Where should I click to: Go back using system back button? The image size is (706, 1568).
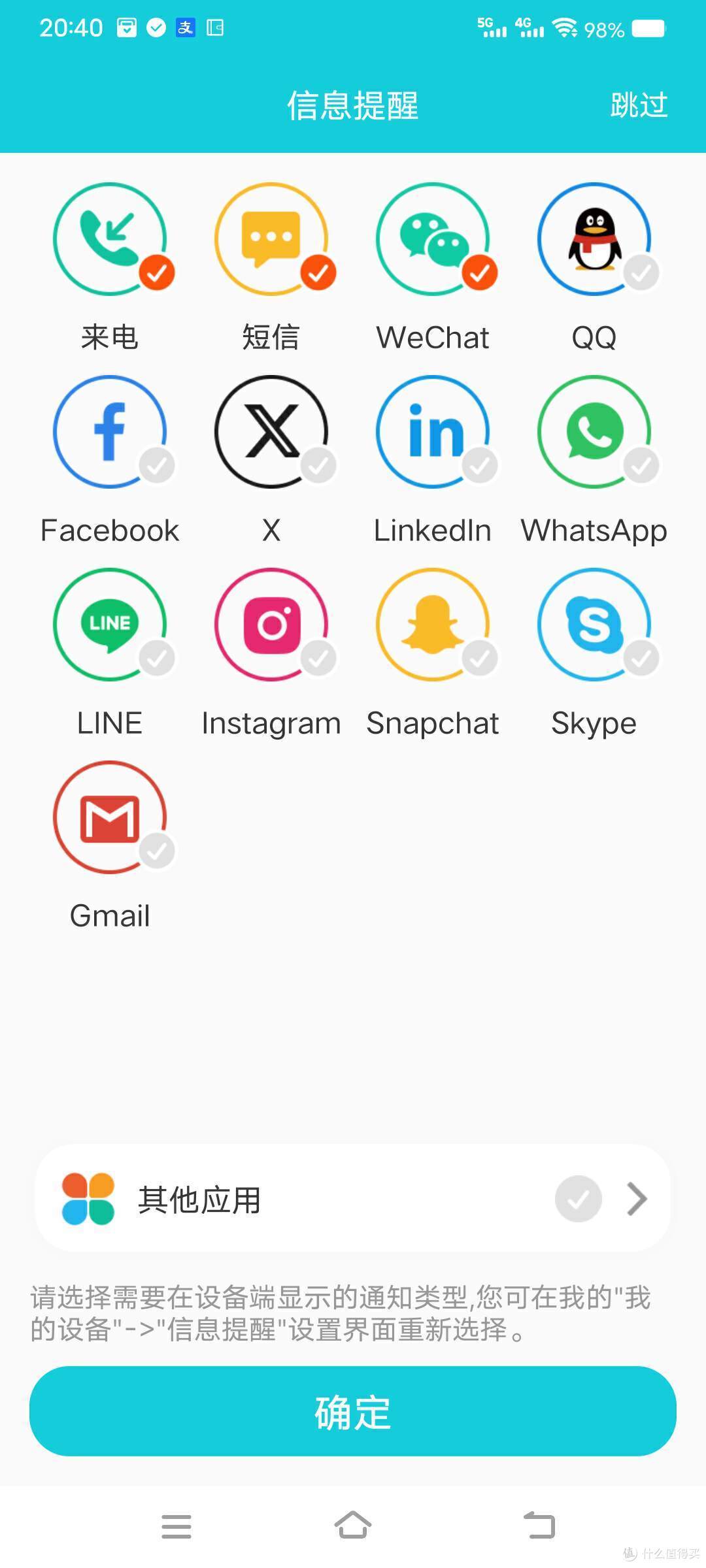[539, 1526]
